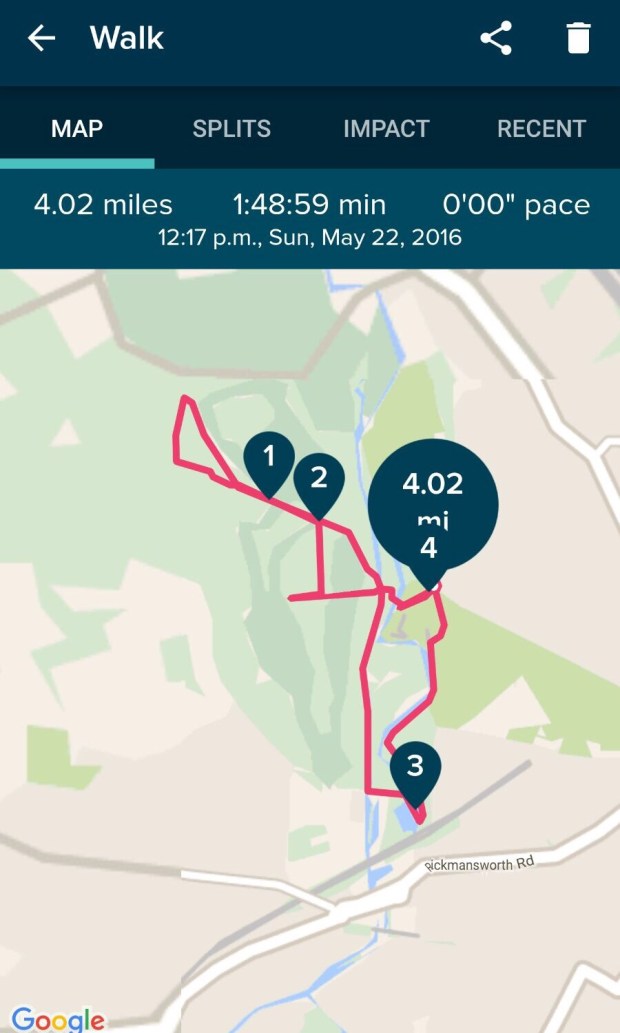Screen dimensions: 620x1033
Task: Delete this walk with trash icon
Action: pos(578,39)
